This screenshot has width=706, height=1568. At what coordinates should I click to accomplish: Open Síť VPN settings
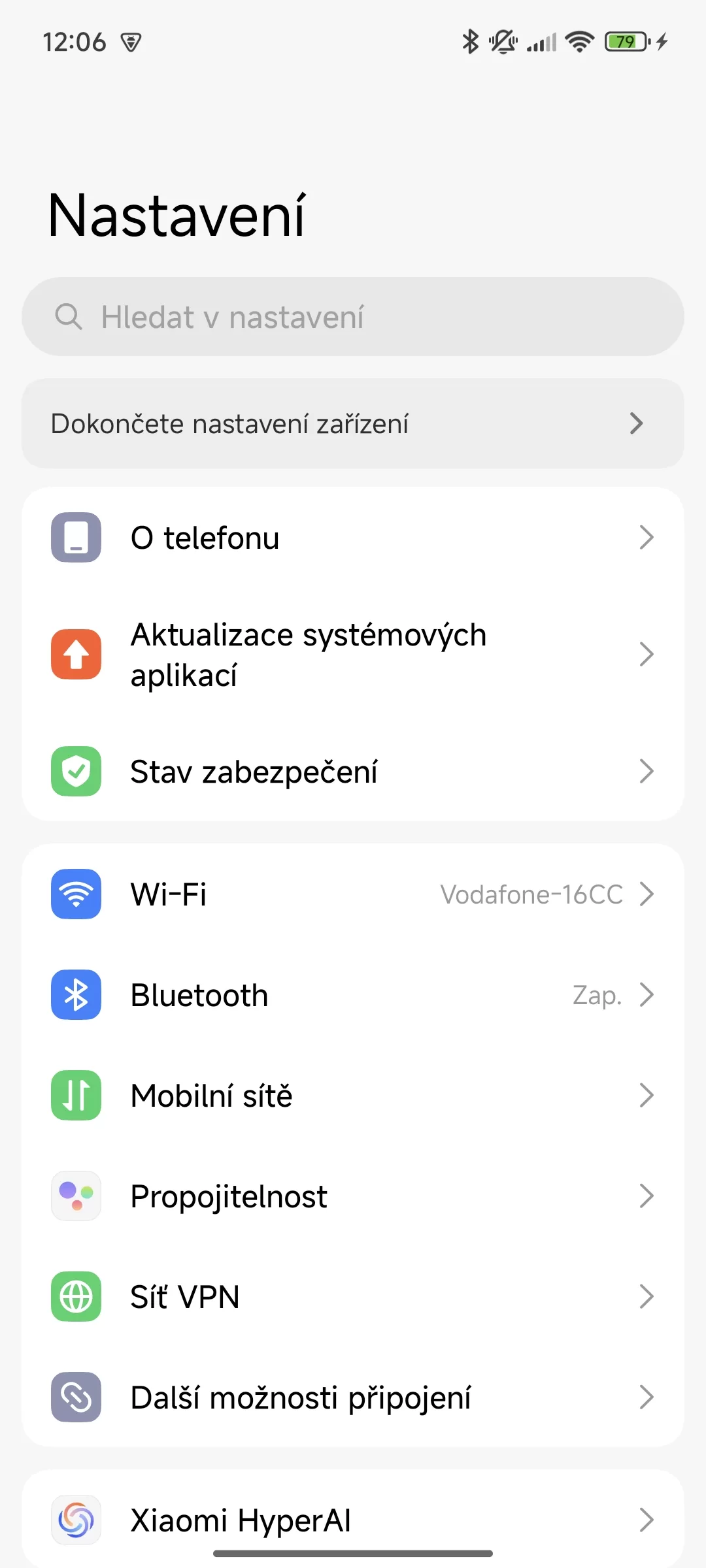[353, 1297]
